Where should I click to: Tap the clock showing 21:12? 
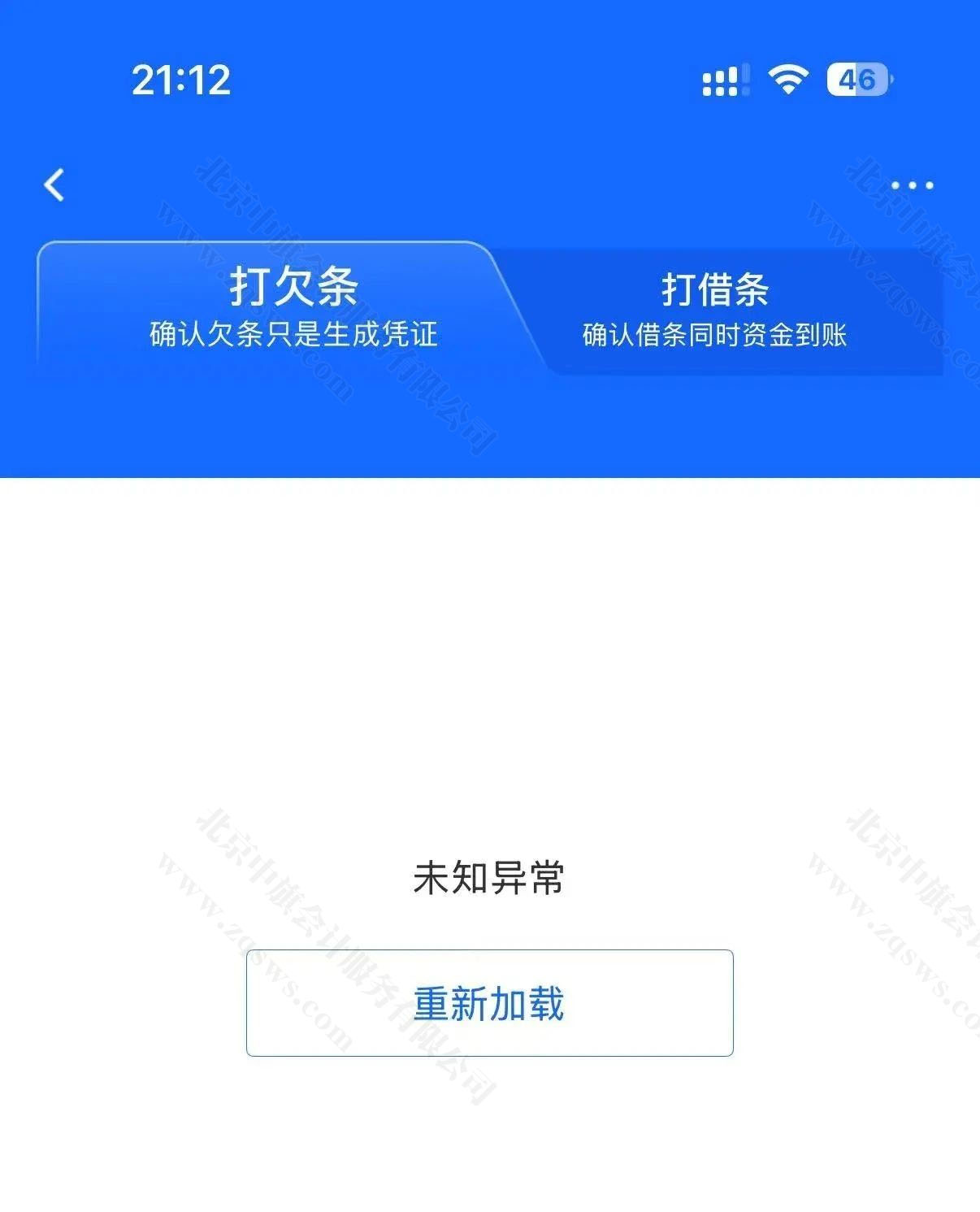(180, 80)
